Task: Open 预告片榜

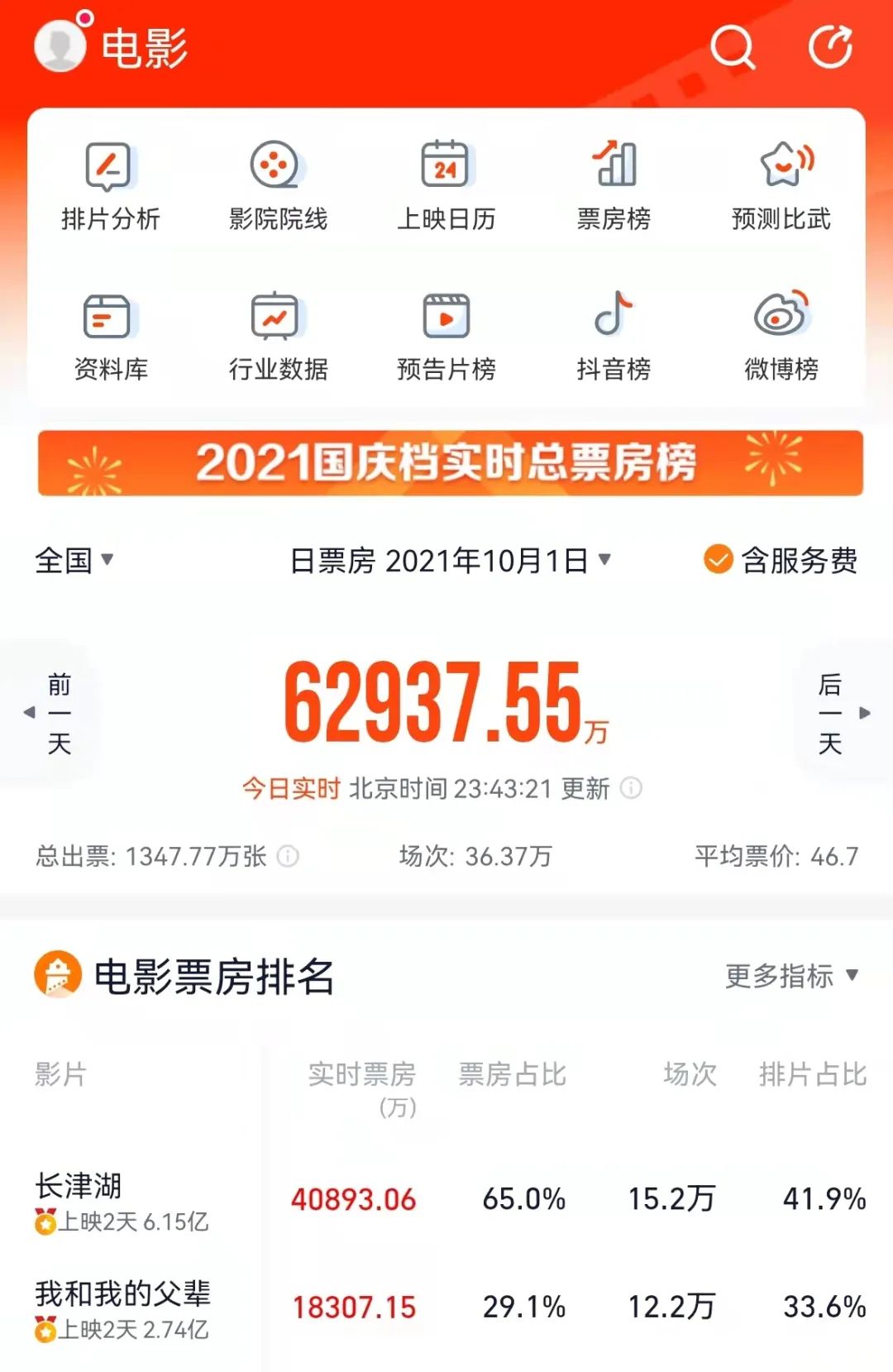Action: click(446, 335)
